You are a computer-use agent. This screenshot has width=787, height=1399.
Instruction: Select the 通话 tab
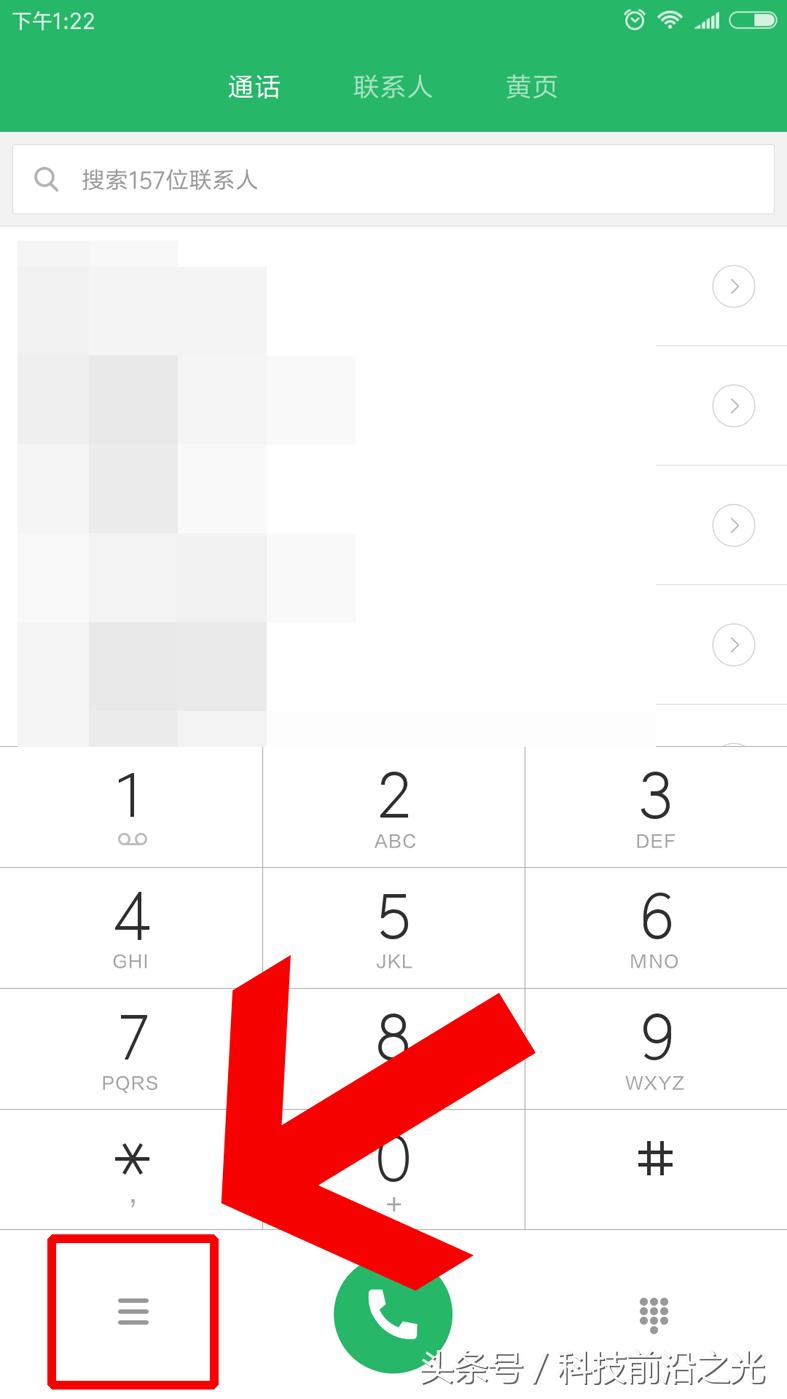click(254, 87)
